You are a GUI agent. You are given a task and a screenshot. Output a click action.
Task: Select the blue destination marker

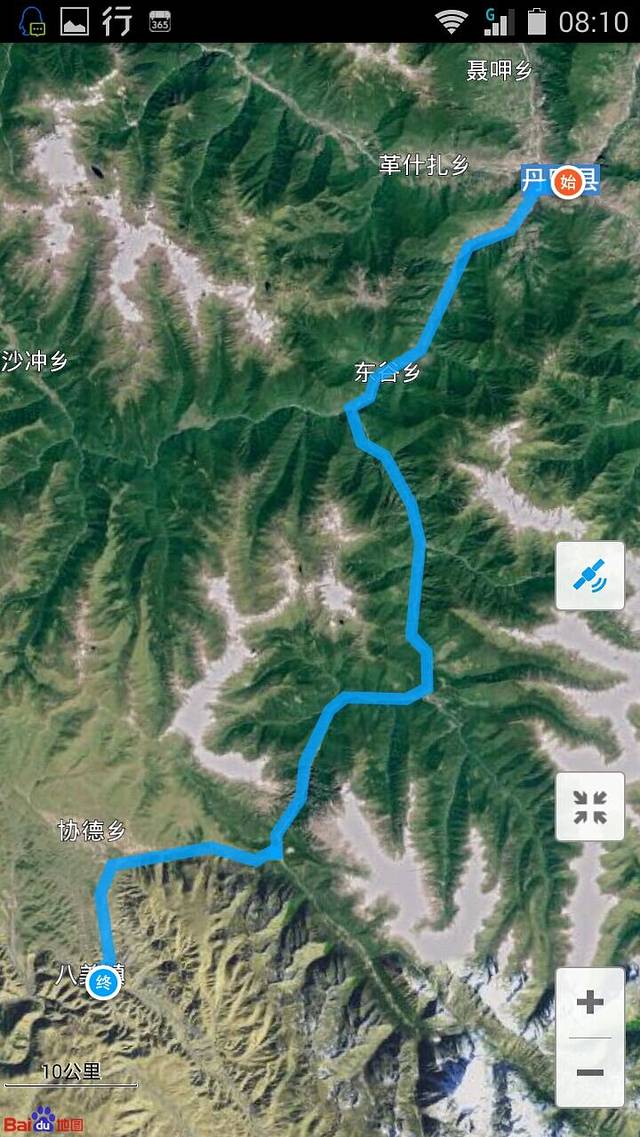pos(102,984)
